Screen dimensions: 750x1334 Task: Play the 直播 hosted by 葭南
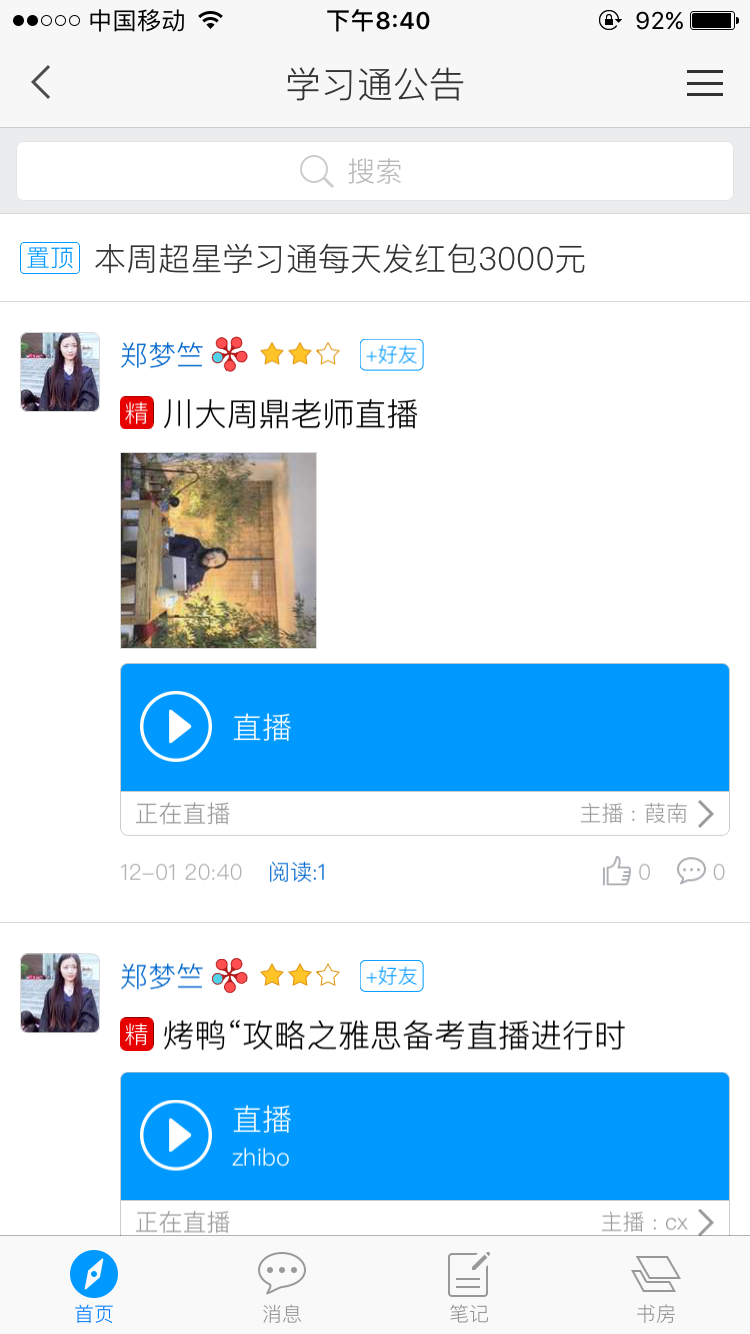tap(176, 727)
